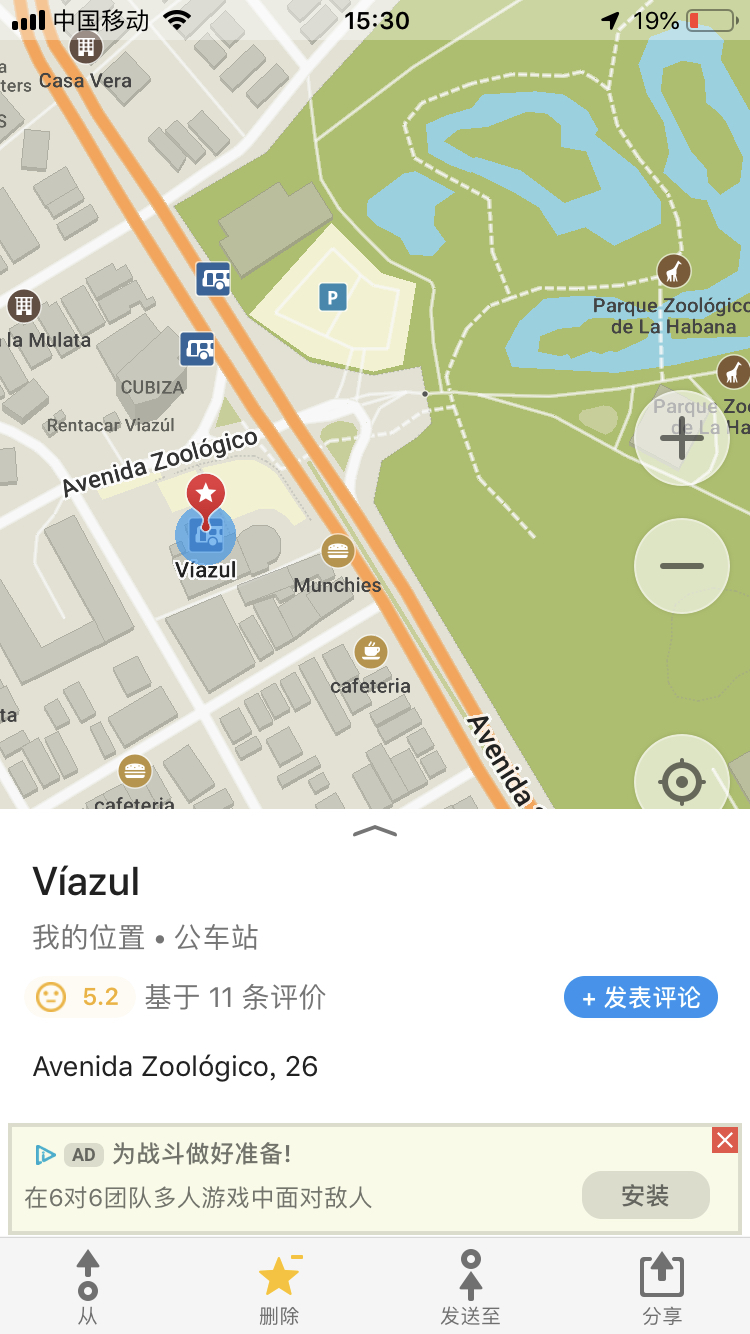Select the Munchies restaurant marker
This screenshot has width=750, height=1334.
pos(338,551)
